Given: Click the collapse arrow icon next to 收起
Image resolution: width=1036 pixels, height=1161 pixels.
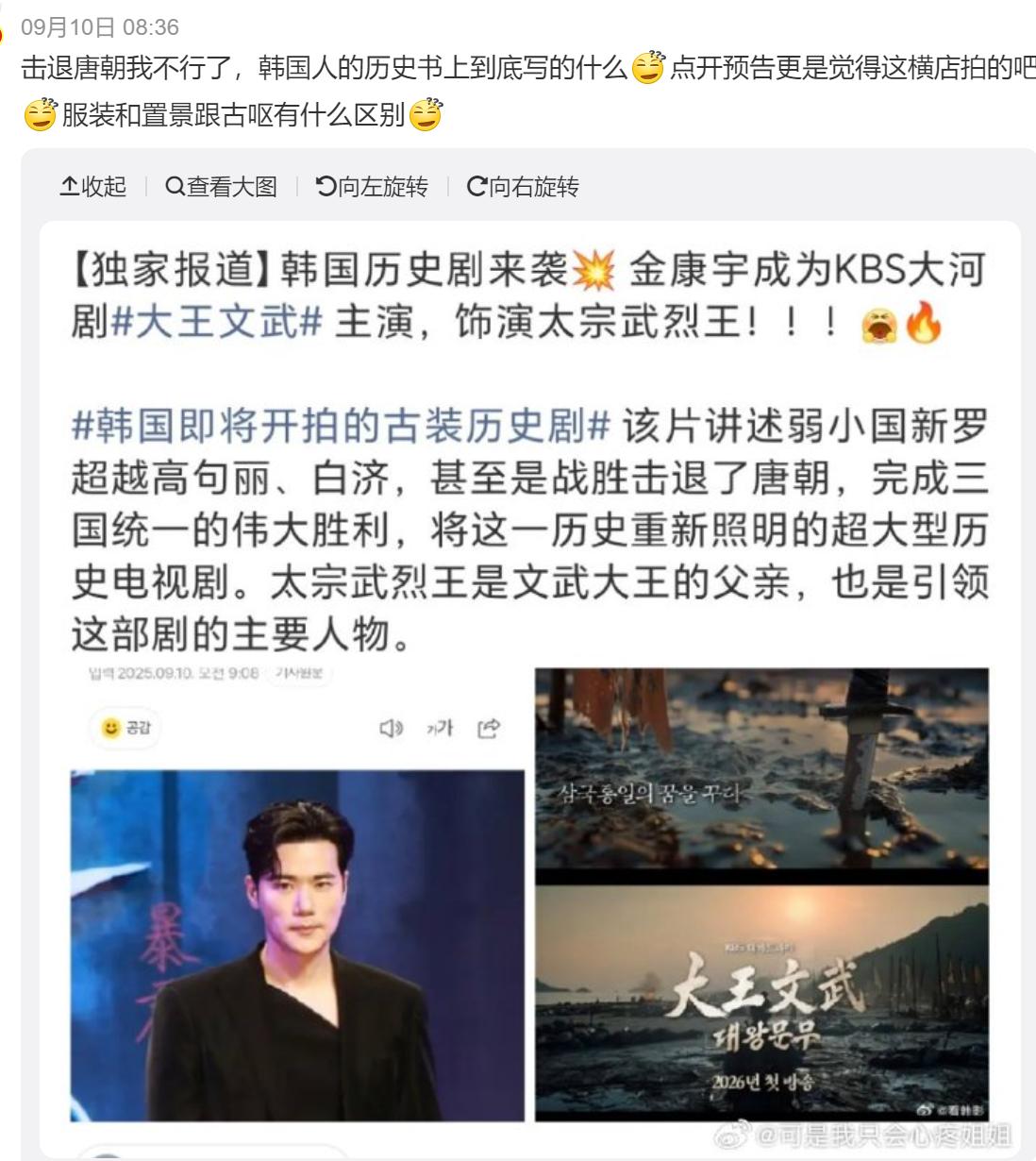Looking at the screenshot, I should click(x=70, y=188).
